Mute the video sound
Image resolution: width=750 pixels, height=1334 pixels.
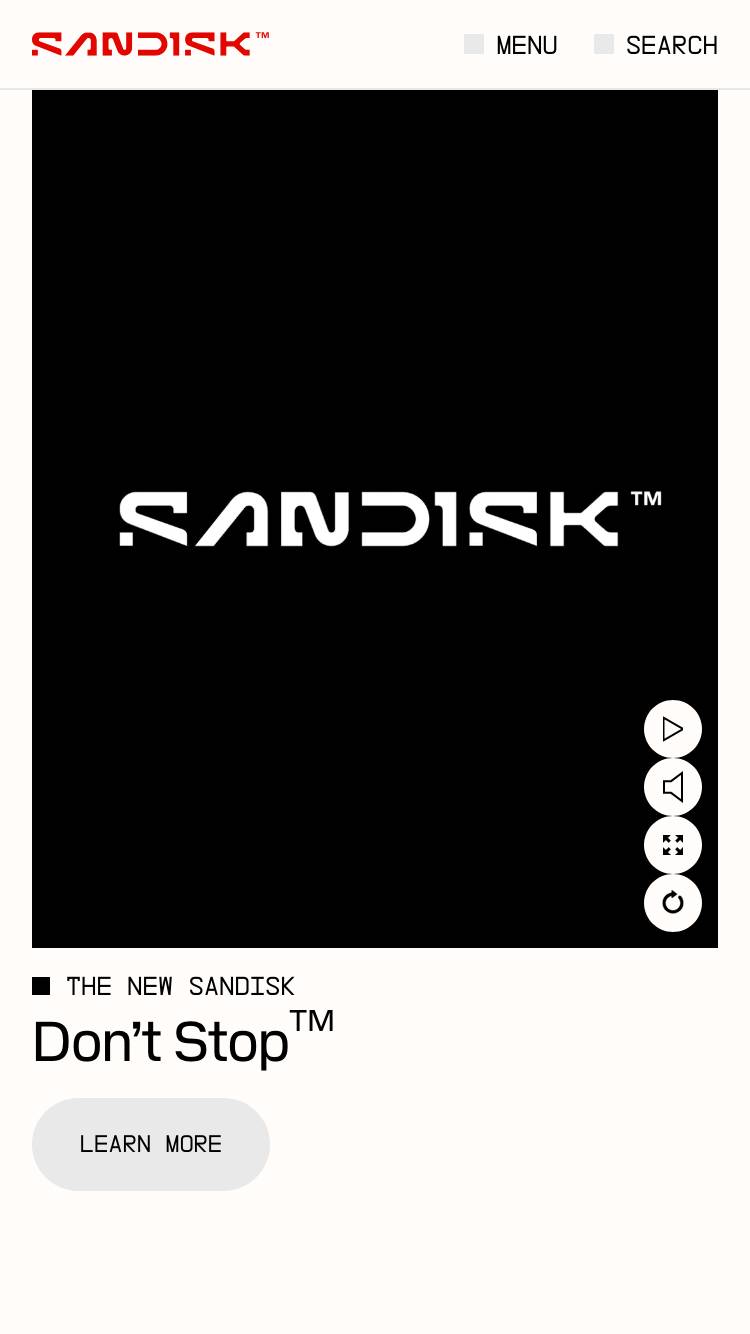tap(673, 787)
